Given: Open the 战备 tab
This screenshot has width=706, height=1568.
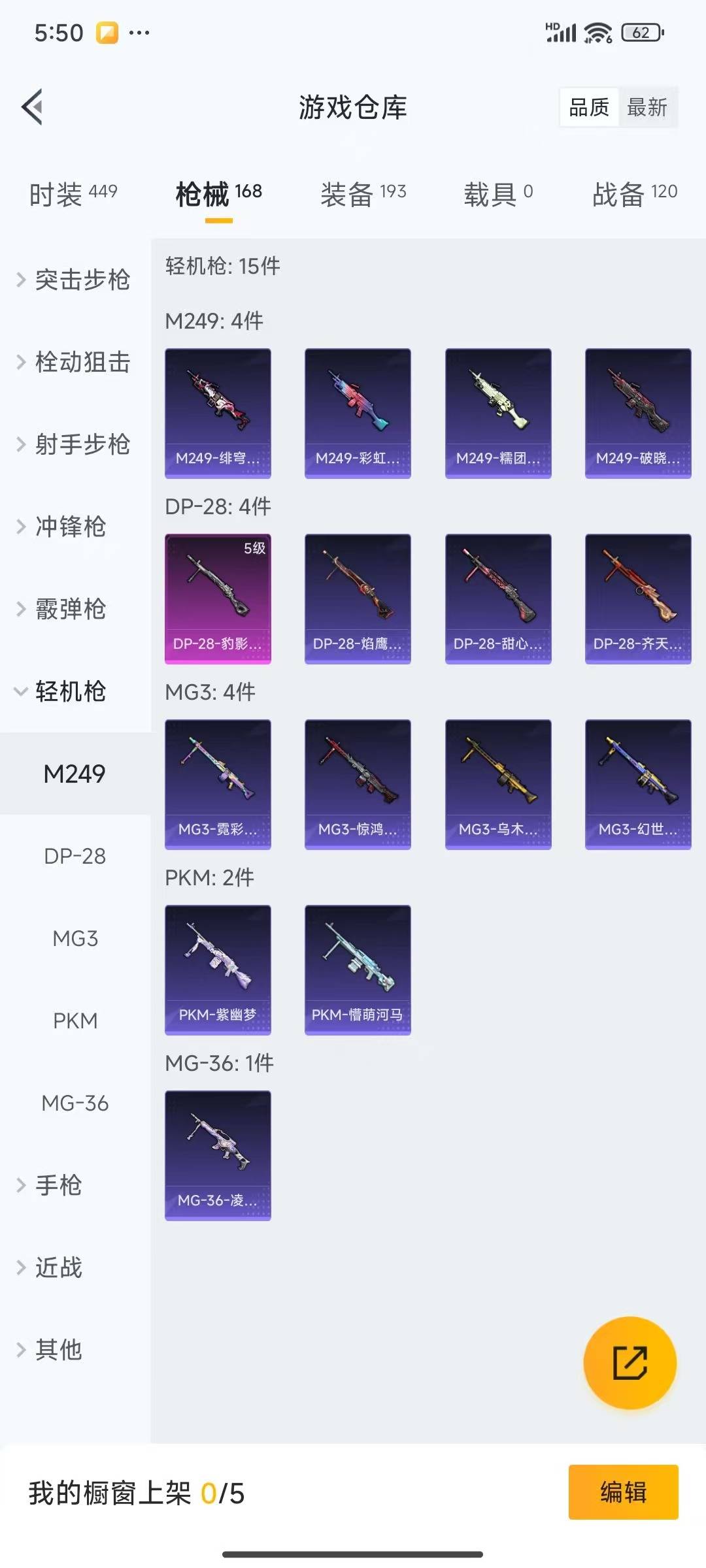Looking at the screenshot, I should pyautogui.click(x=634, y=194).
